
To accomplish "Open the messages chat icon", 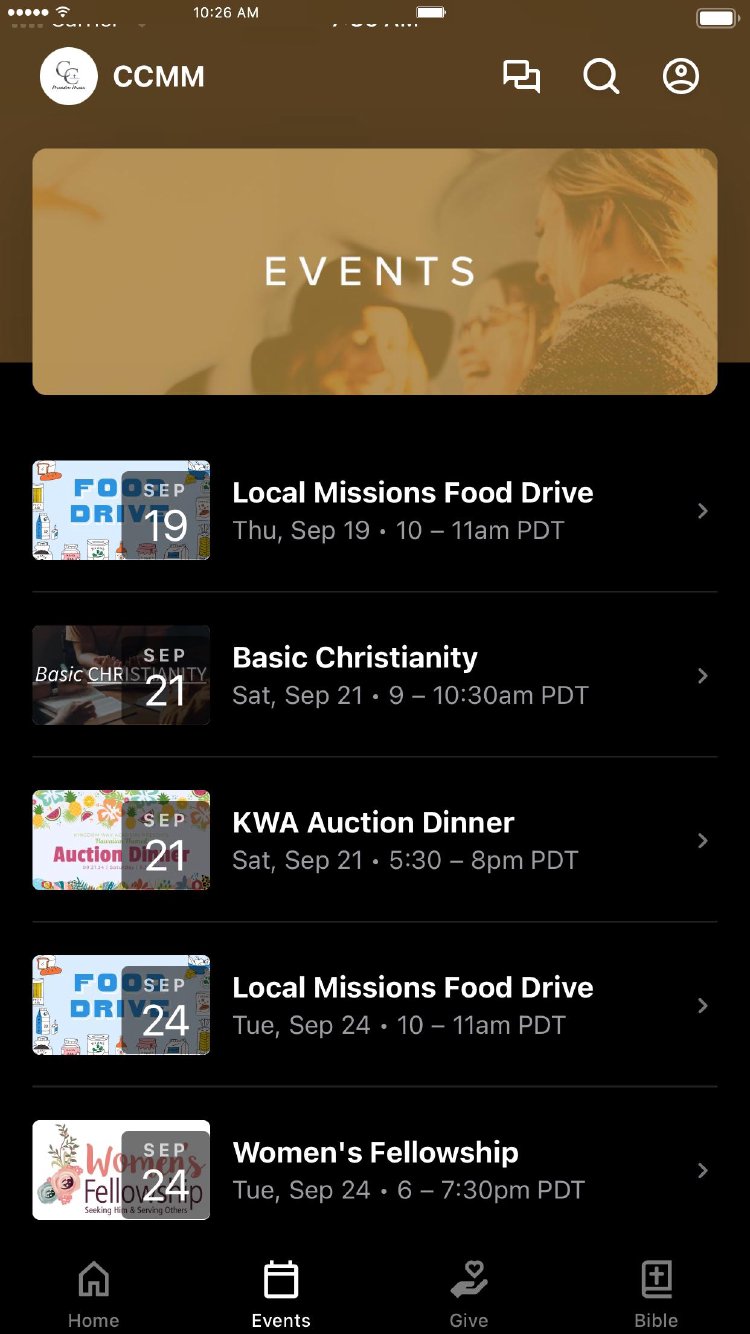I will pos(521,77).
